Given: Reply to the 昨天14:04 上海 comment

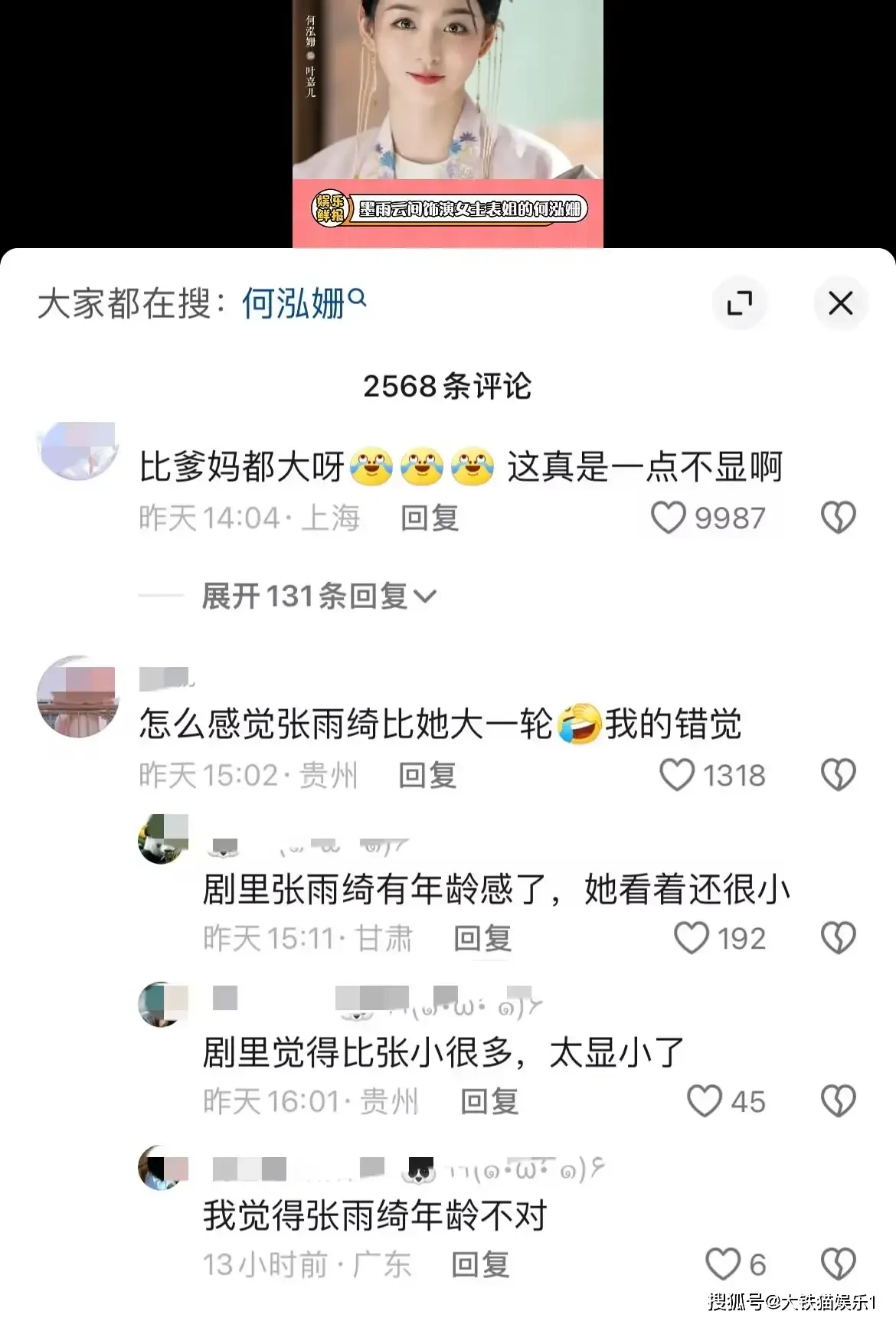Looking at the screenshot, I should (x=429, y=518).
